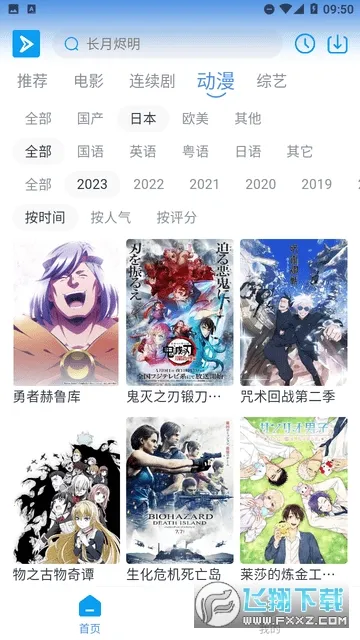
Task: Open the 物之古物奇谭 card
Action: click(x=67, y=500)
